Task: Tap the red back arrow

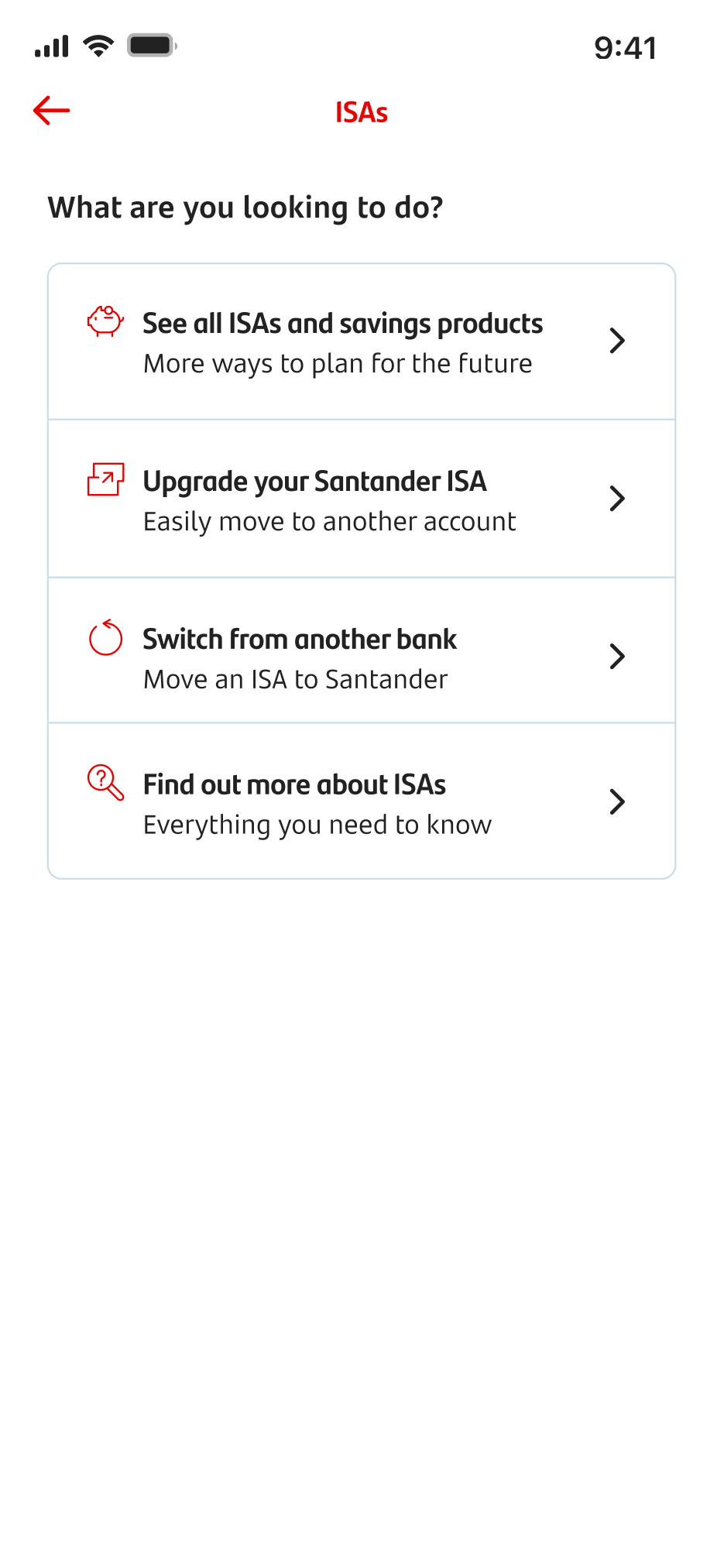Action: click(51, 111)
